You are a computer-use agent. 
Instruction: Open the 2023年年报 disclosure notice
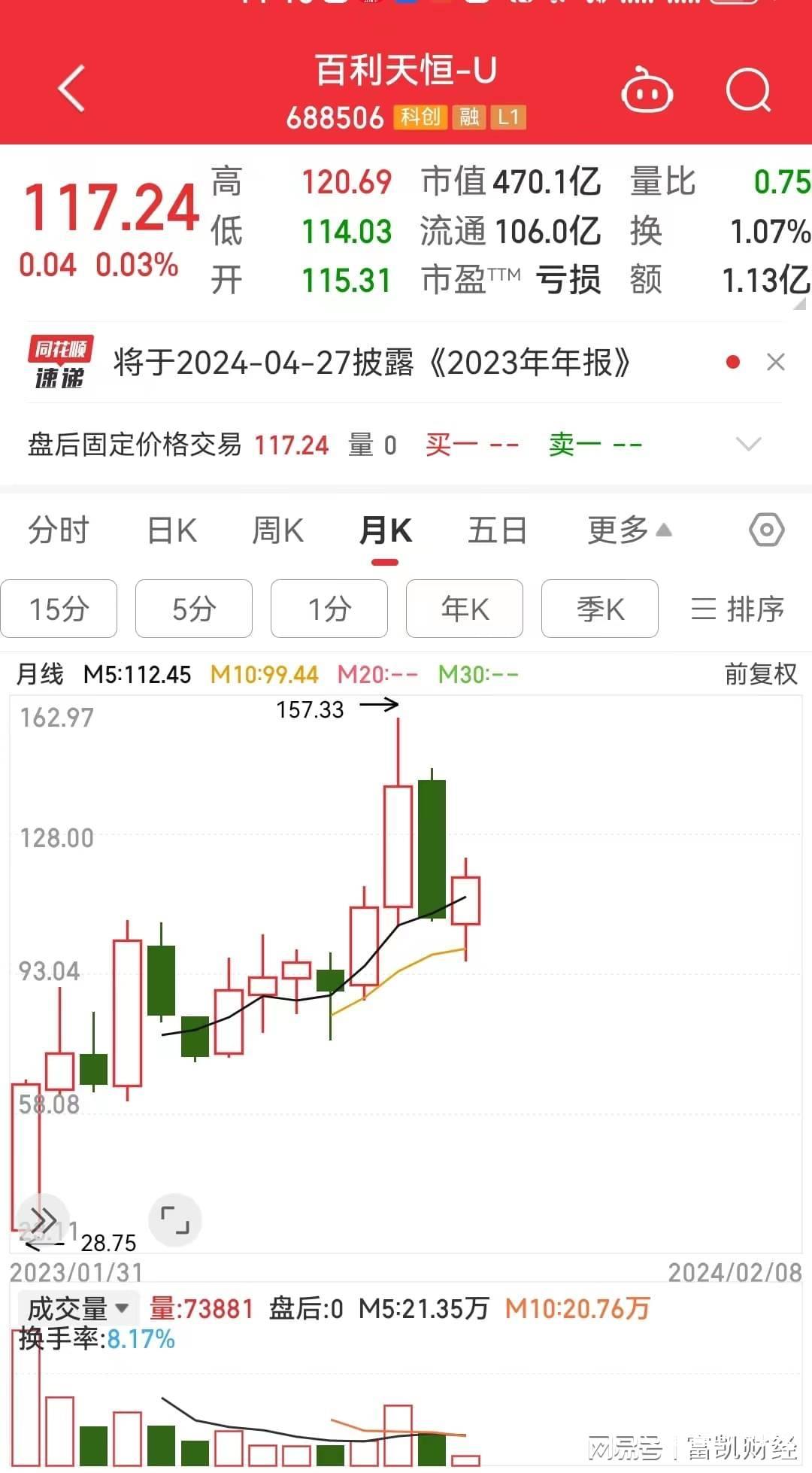pos(371,363)
